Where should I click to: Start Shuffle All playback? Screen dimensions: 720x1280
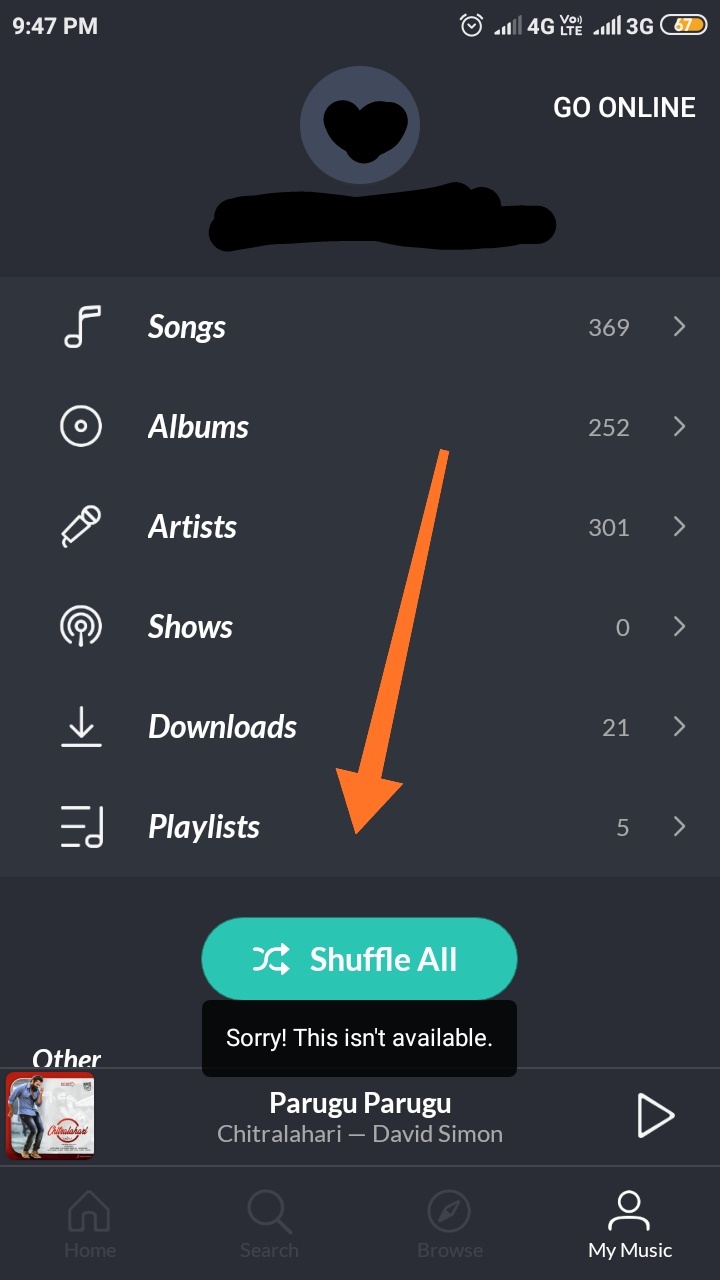(x=359, y=959)
